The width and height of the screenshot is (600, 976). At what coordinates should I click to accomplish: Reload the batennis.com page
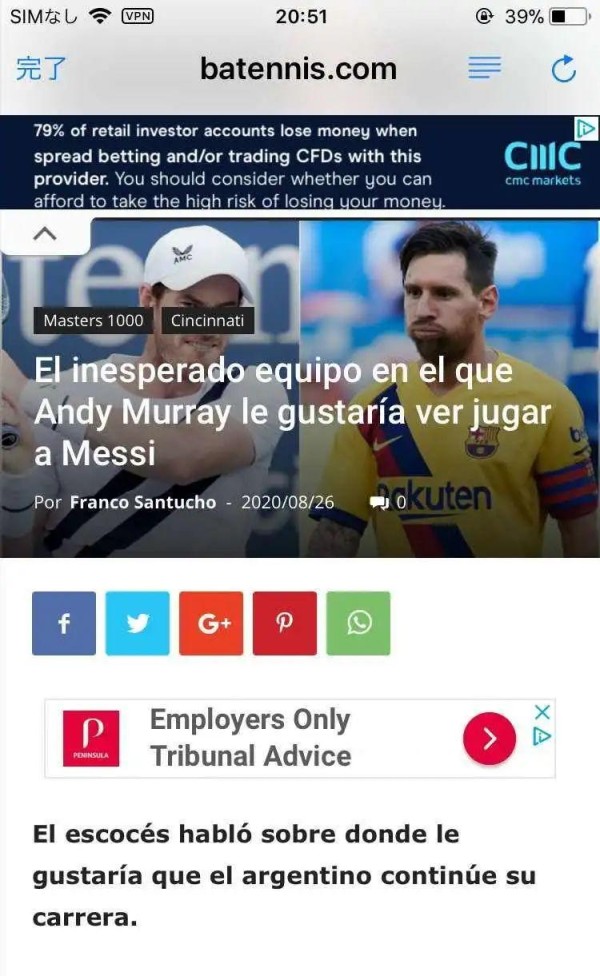(564, 68)
